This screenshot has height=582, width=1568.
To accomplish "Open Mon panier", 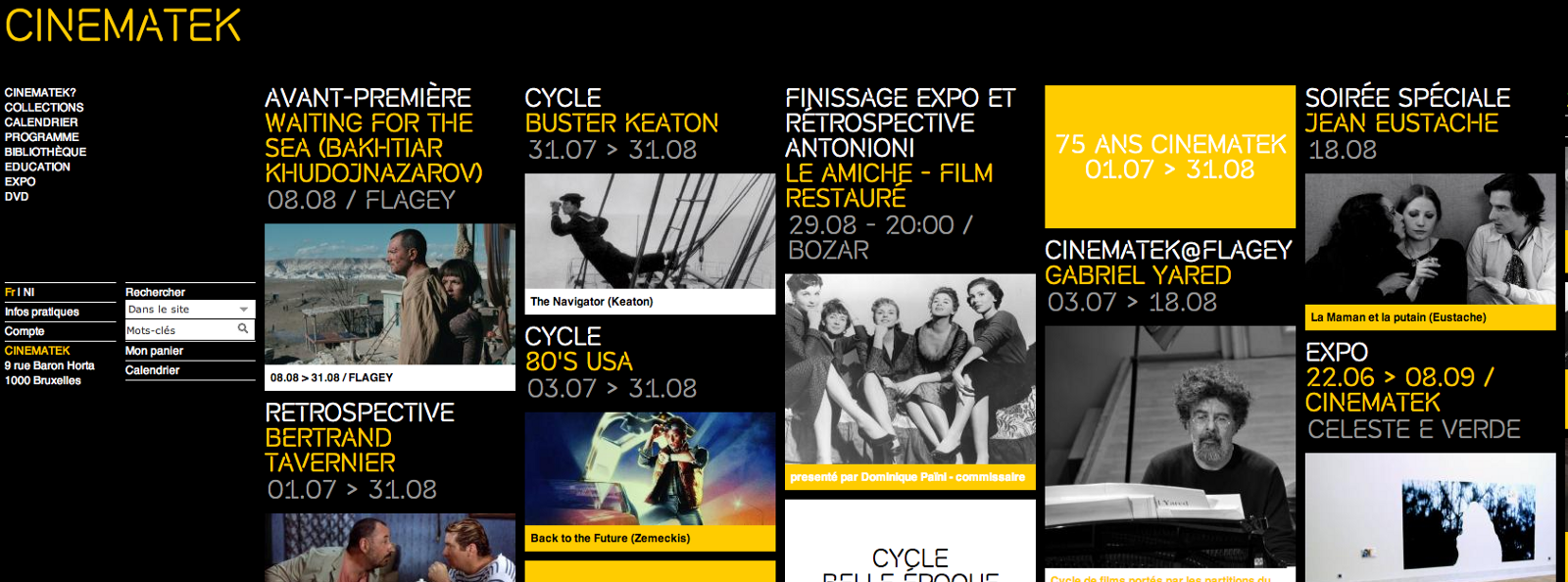I will click(x=154, y=351).
